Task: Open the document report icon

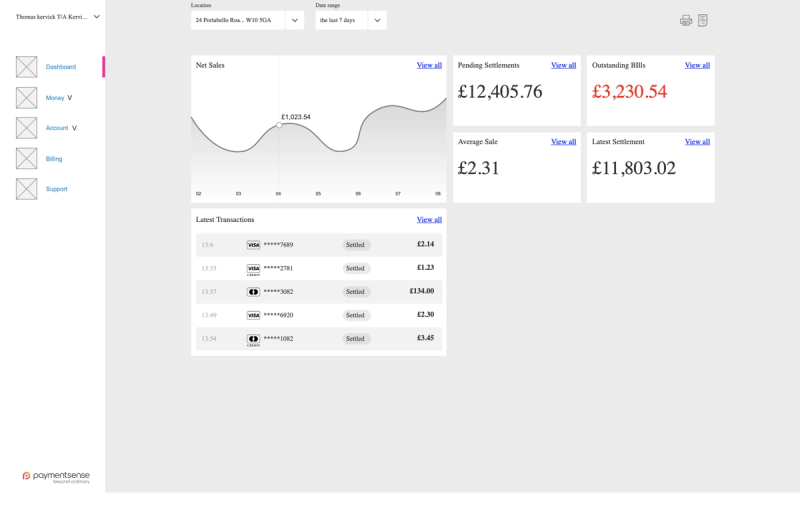Action: click(x=703, y=20)
